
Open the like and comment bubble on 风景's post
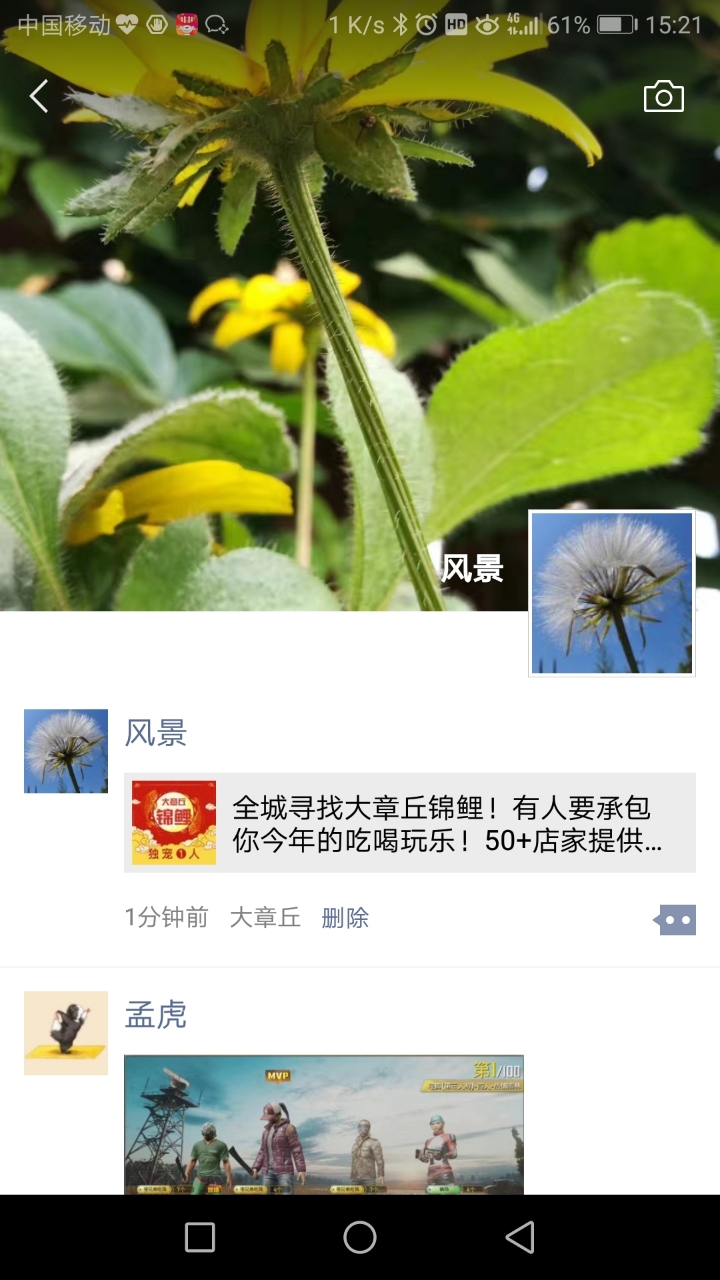coord(676,920)
